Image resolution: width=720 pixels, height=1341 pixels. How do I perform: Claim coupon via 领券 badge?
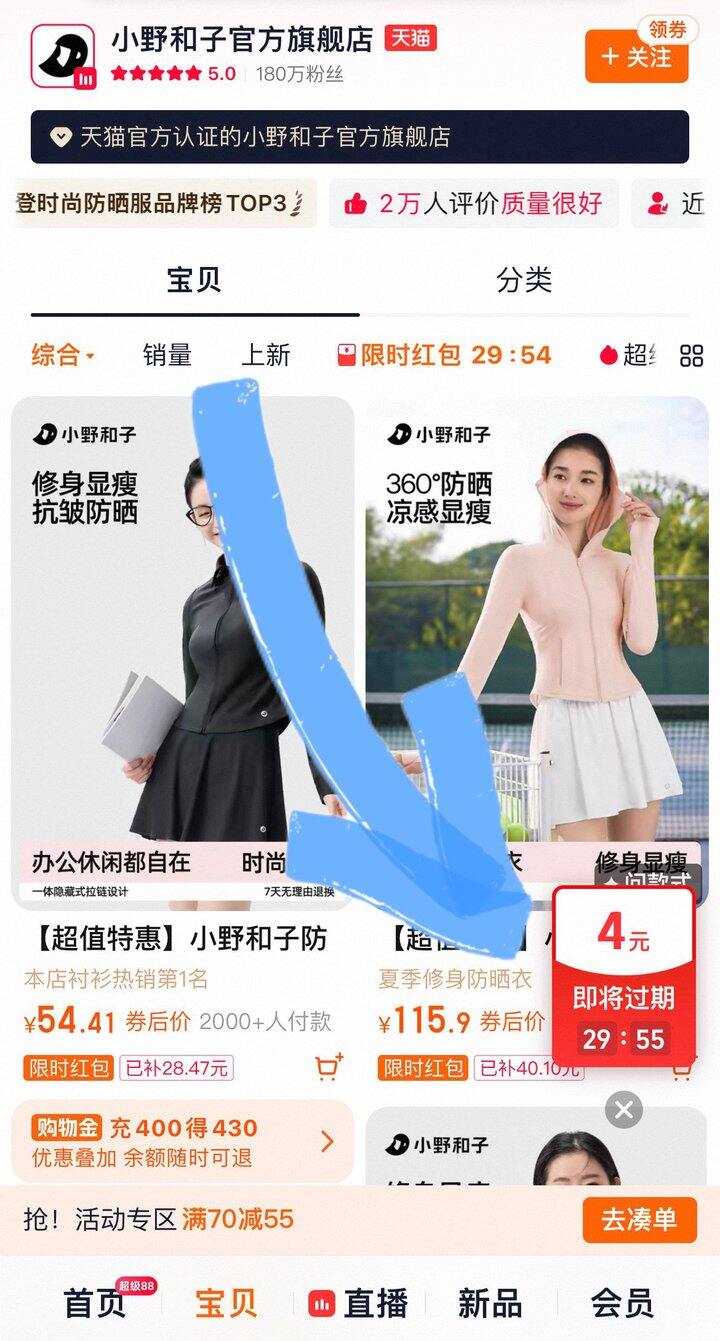(668, 30)
